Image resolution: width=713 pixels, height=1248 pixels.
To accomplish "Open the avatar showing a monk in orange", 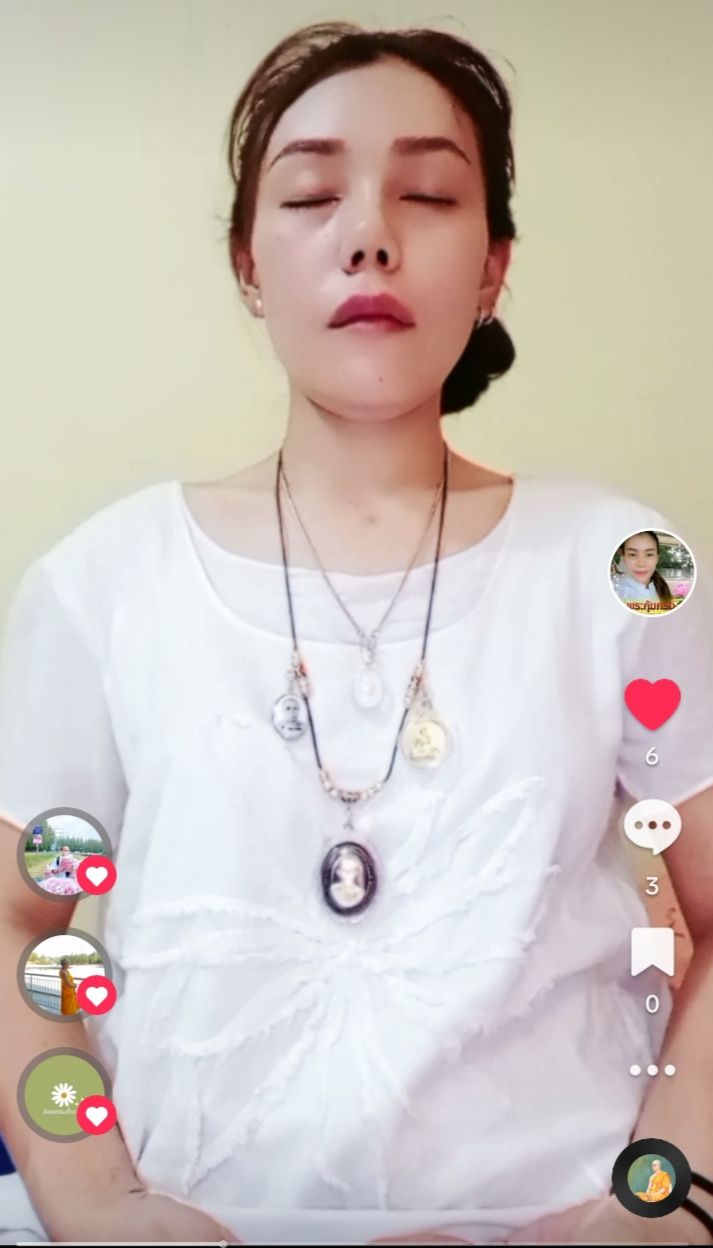I will click(64, 975).
